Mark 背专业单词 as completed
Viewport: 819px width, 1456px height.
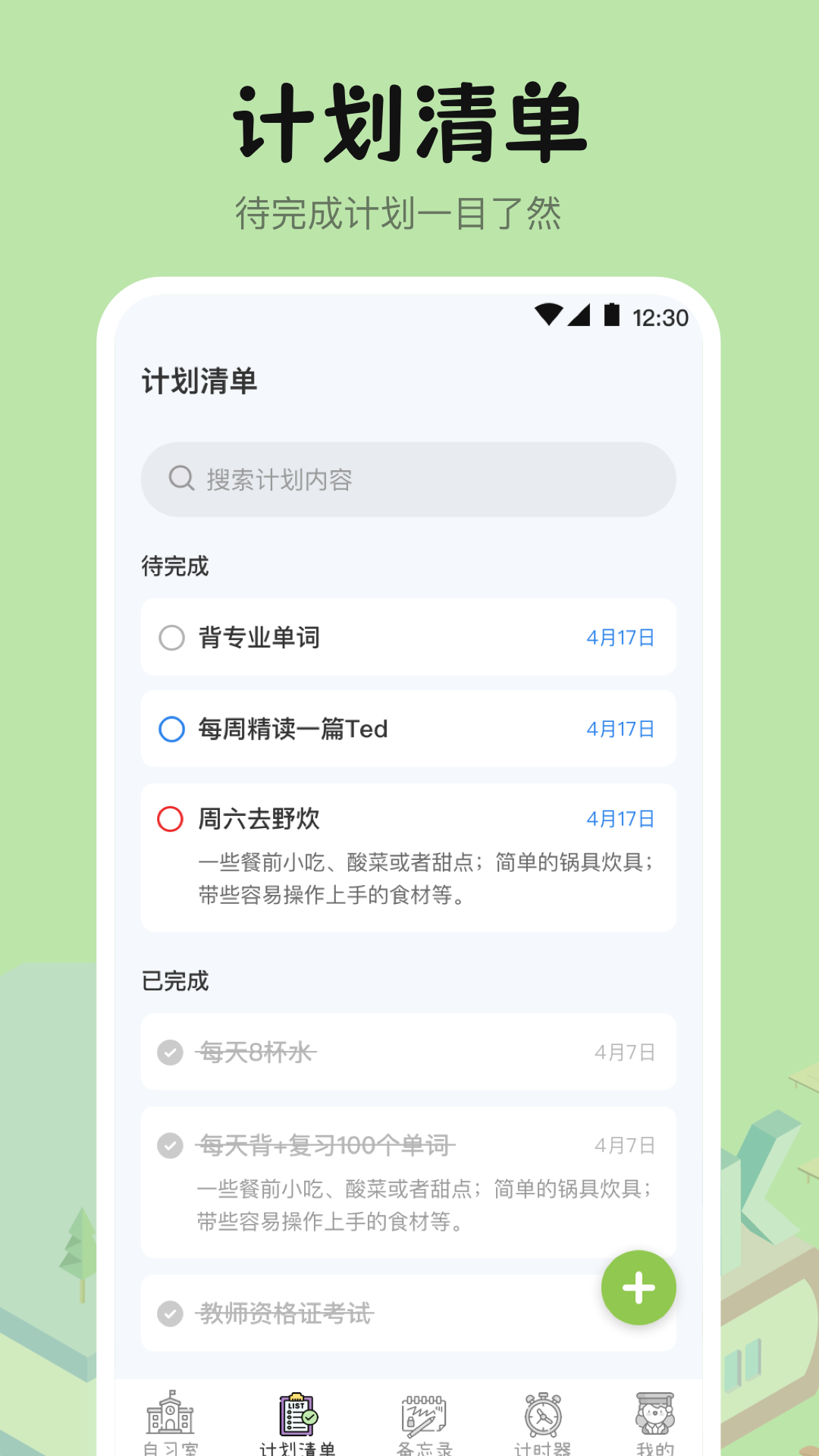(171, 638)
